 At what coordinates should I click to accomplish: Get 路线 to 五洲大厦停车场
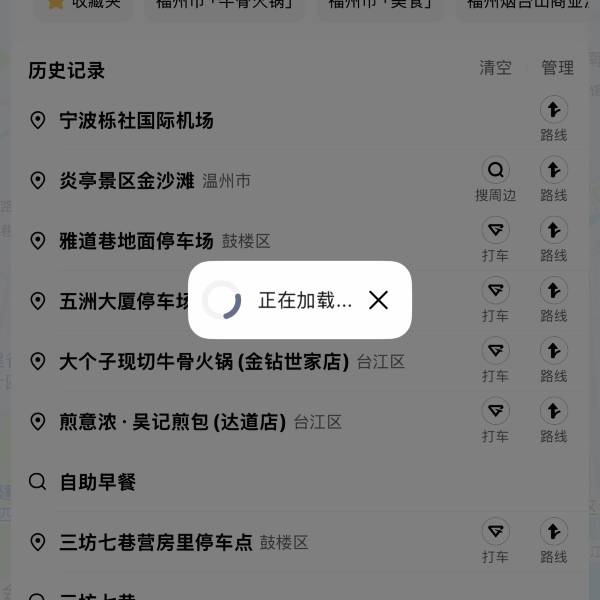pyautogui.click(x=553, y=299)
